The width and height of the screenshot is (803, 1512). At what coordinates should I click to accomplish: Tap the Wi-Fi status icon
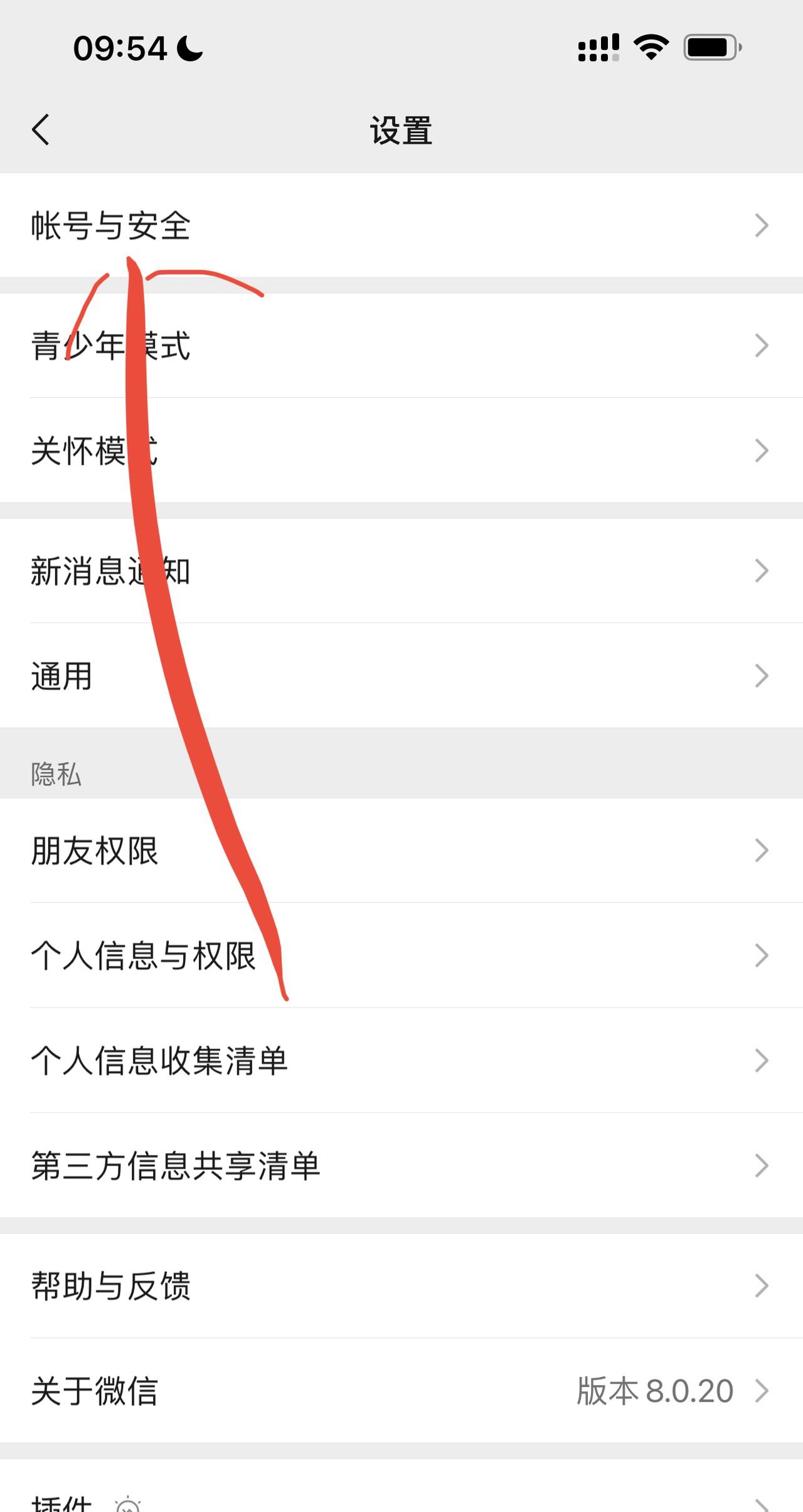(x=650, y=46)
